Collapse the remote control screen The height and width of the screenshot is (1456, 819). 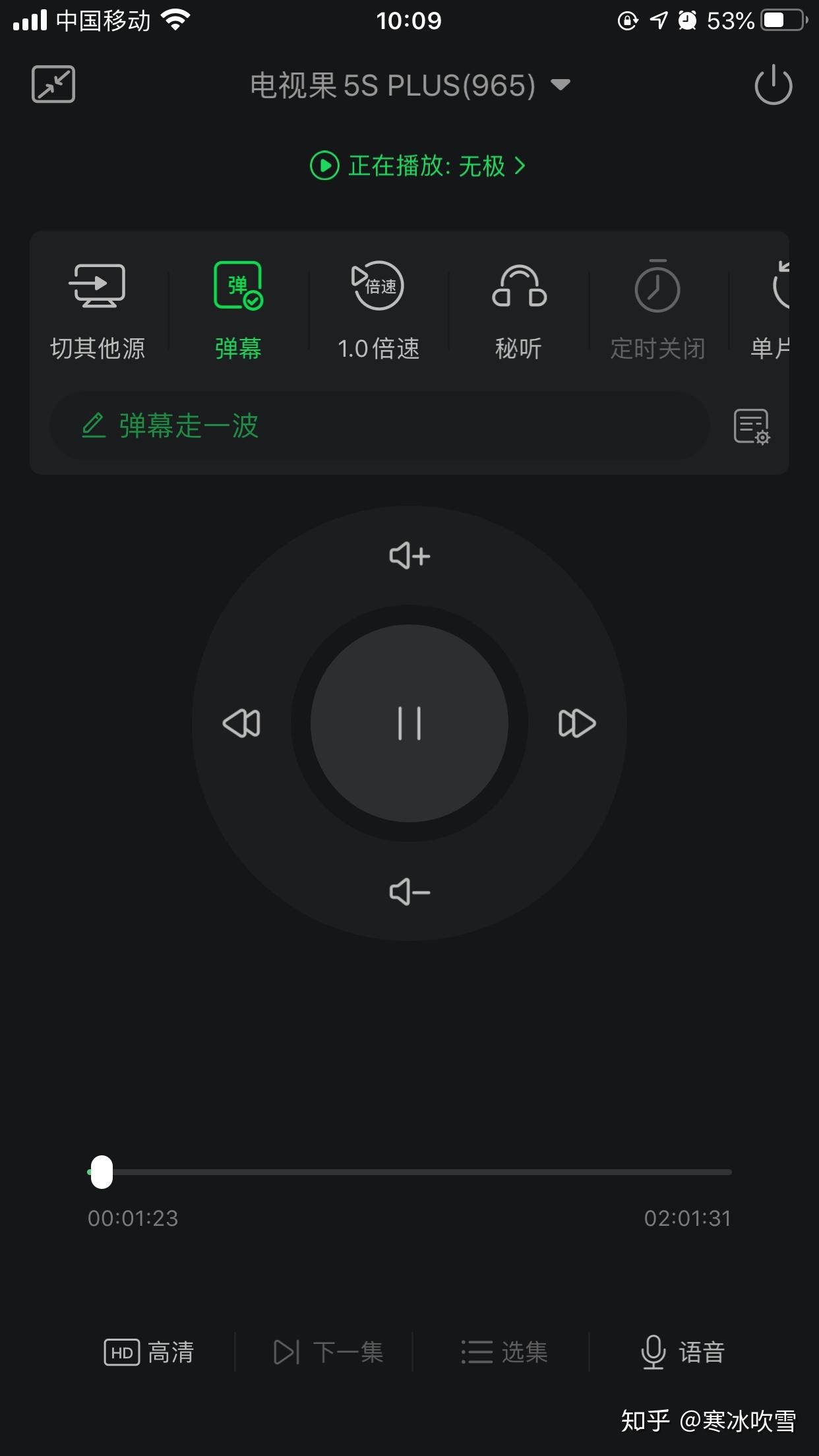click(x=53, y=84)
